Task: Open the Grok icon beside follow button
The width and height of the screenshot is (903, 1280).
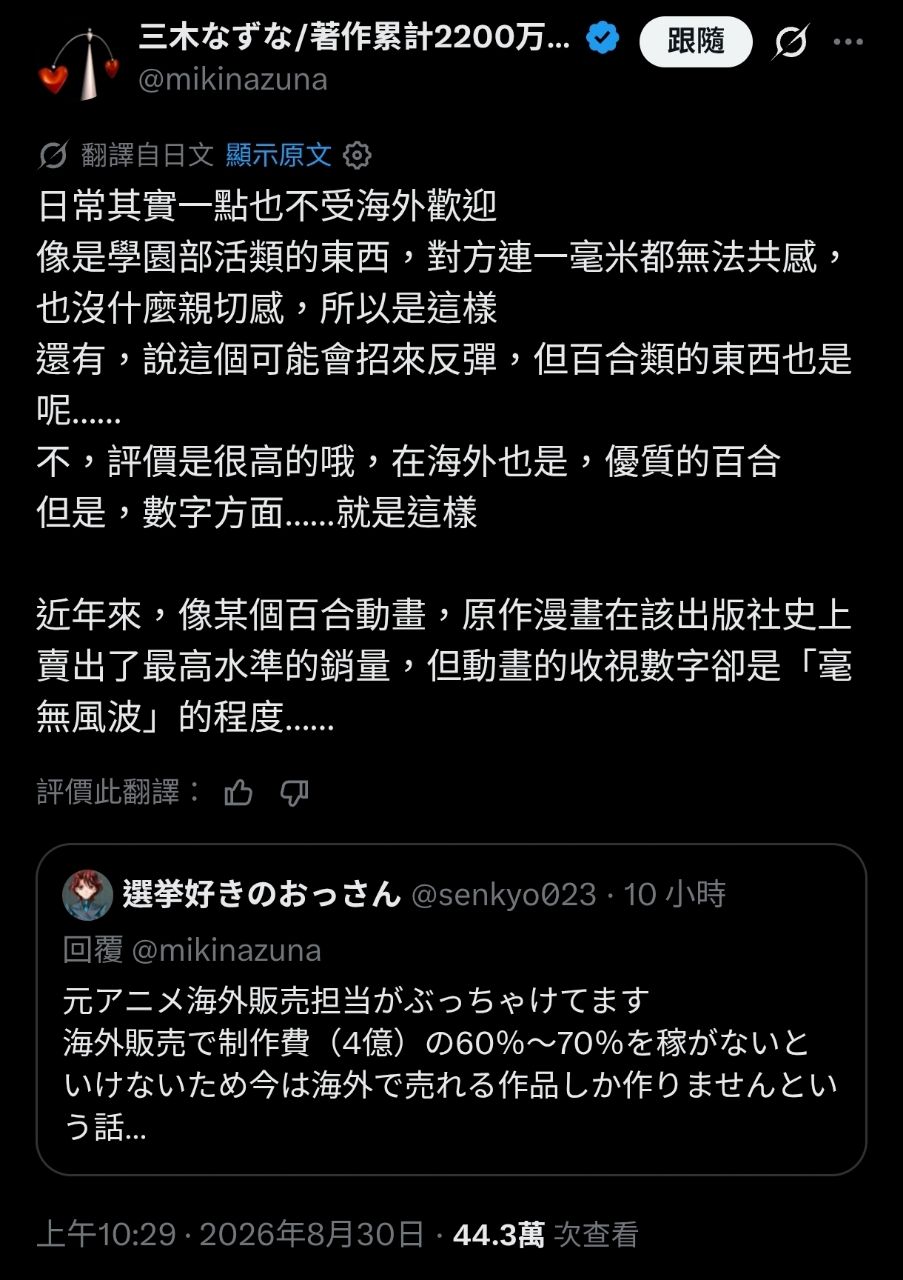Action: (790, 43)
